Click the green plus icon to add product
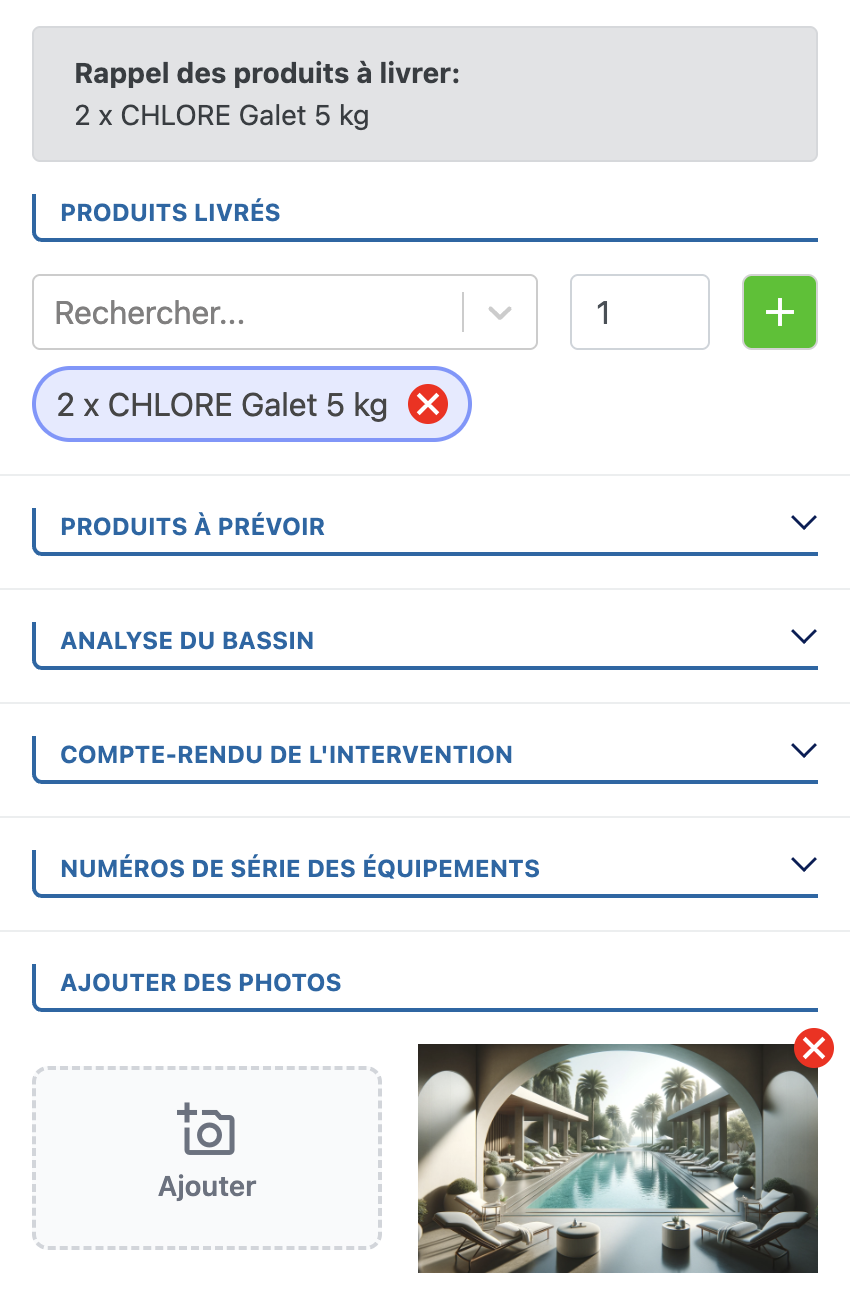Image resolution: width=850 pixels, height=1300 pixels. tap(779, 312)
